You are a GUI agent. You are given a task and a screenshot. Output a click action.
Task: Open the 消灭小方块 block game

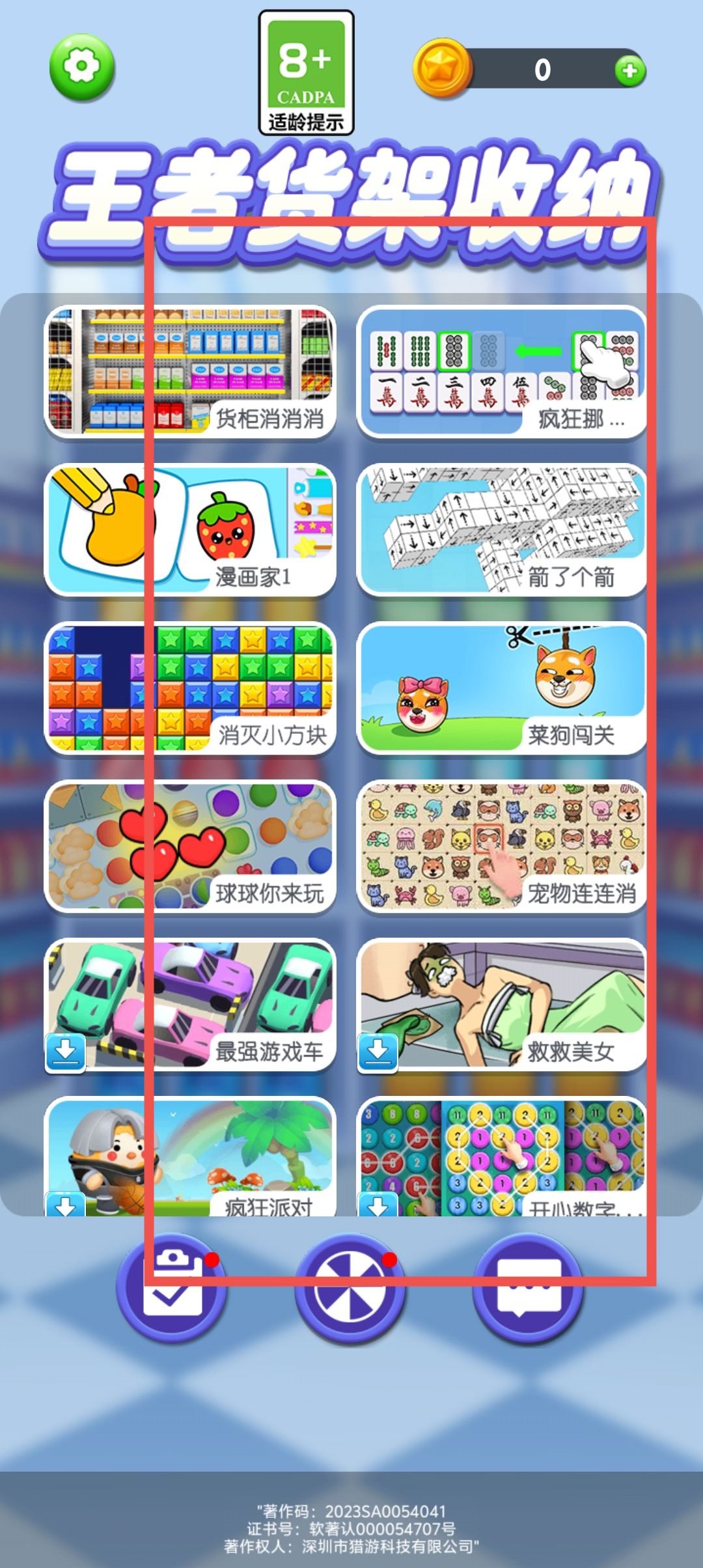190,688
